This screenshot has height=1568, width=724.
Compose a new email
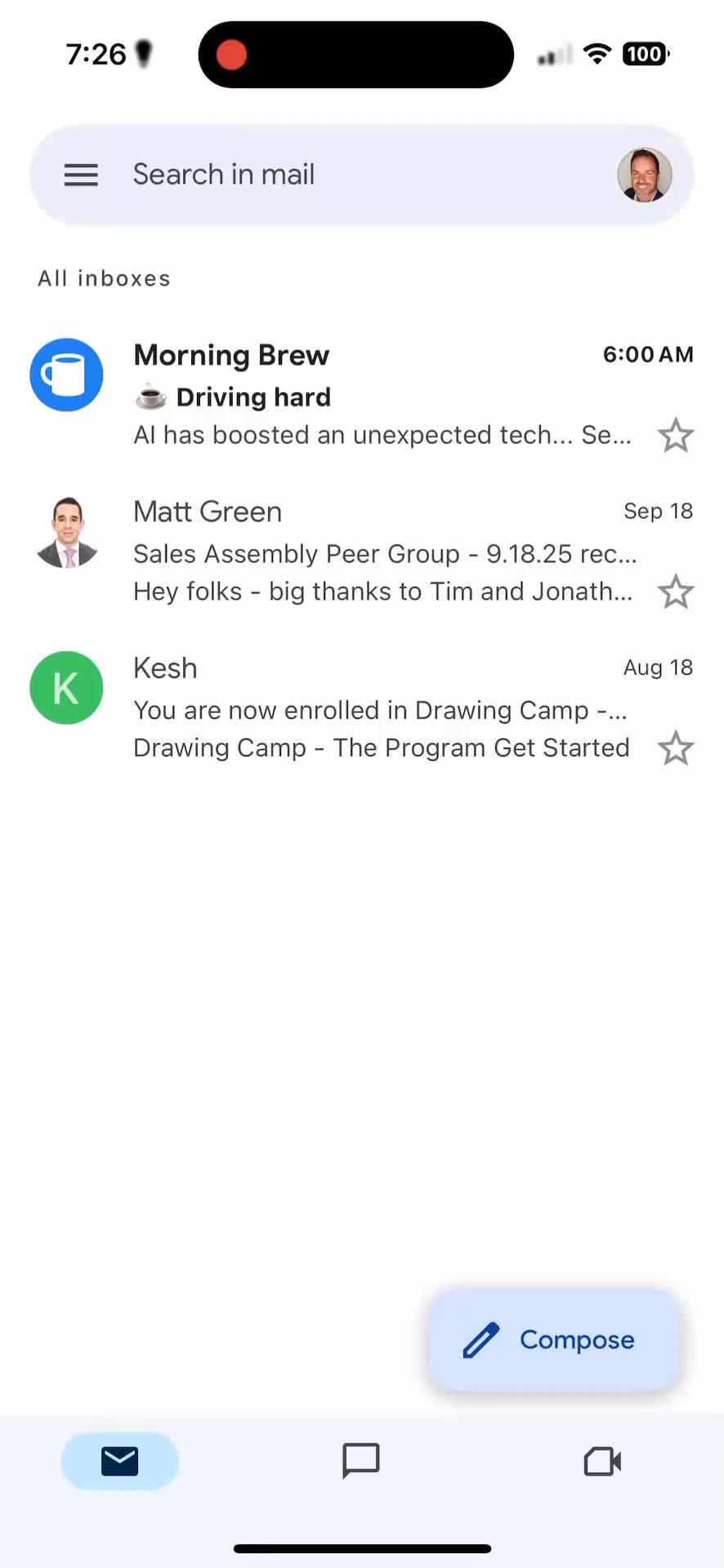[555, 1339]
